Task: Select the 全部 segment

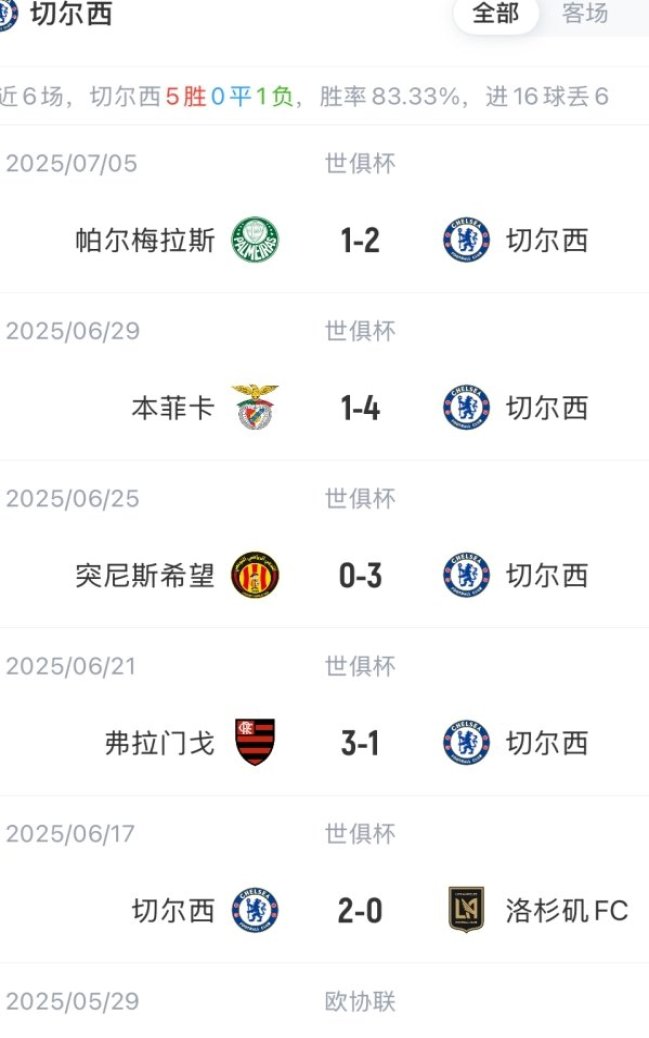Action: [x=496, y=14]
